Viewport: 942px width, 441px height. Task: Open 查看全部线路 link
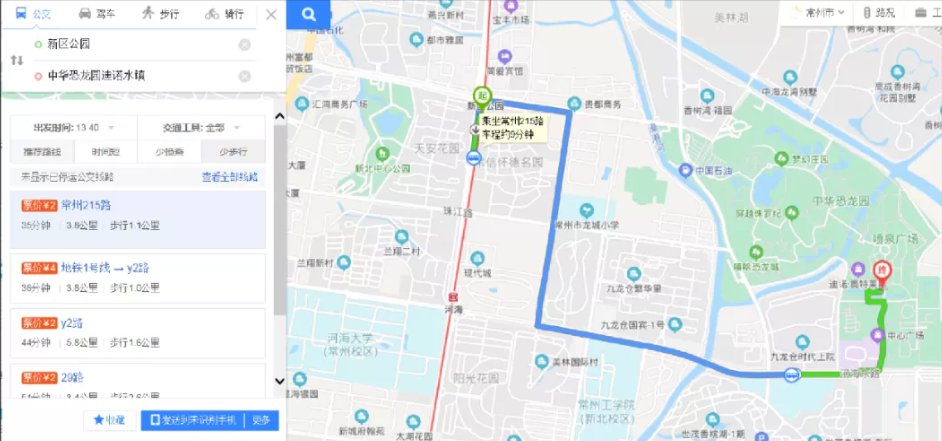coord(229,177)
